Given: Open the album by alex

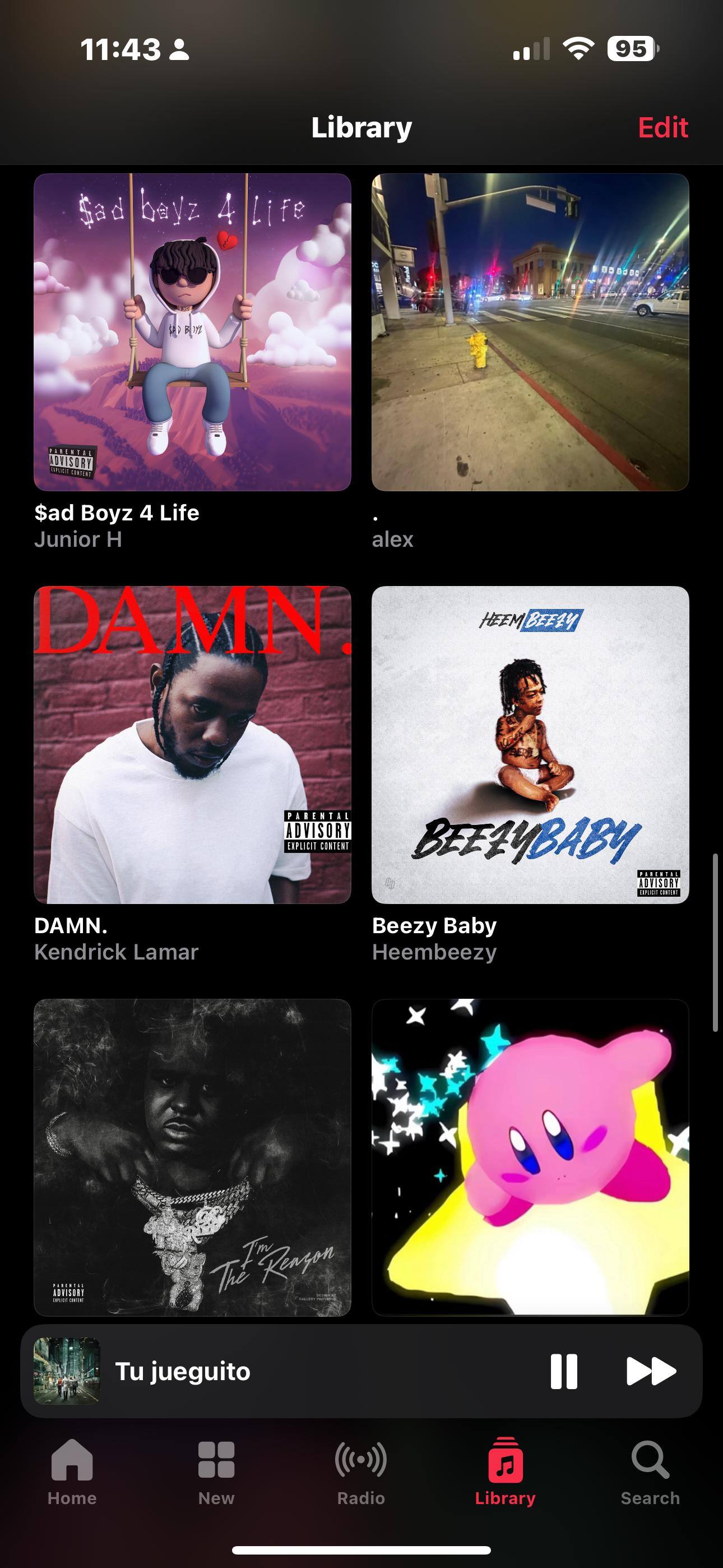Looking at the screenshot, I should pos(530,333).
